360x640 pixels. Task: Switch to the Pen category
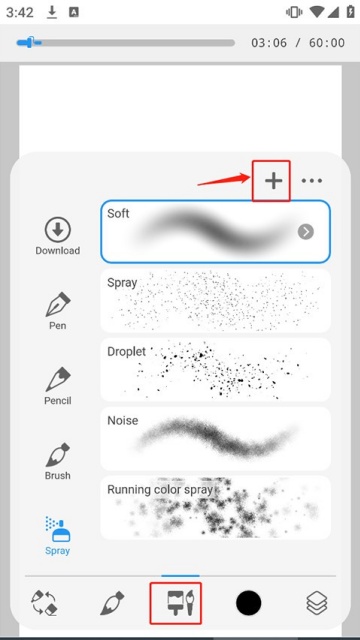coord(58,311)
